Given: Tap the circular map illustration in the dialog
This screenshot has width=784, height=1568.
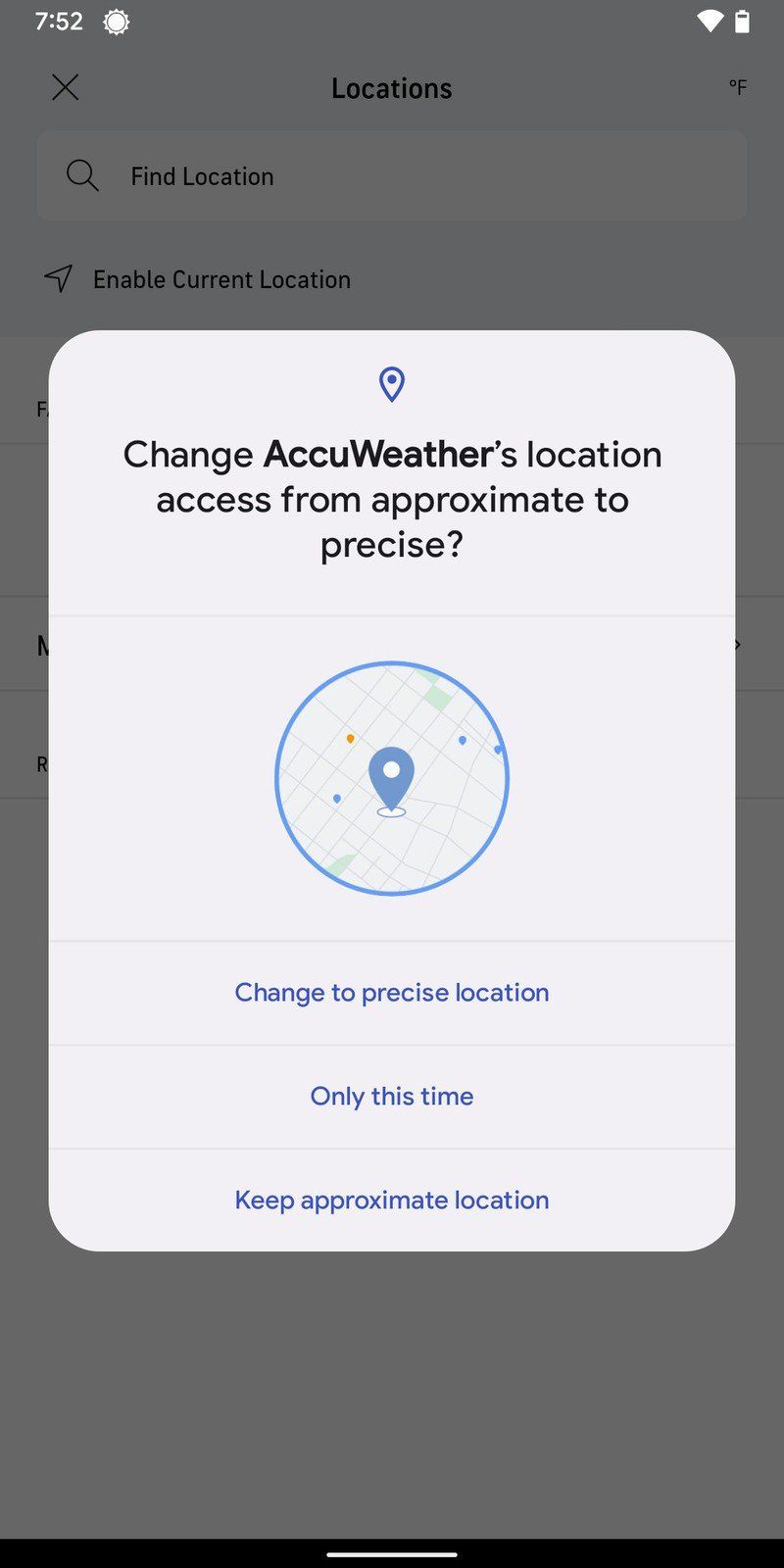Looking at the screenshot, I should [x=391, y=777].
